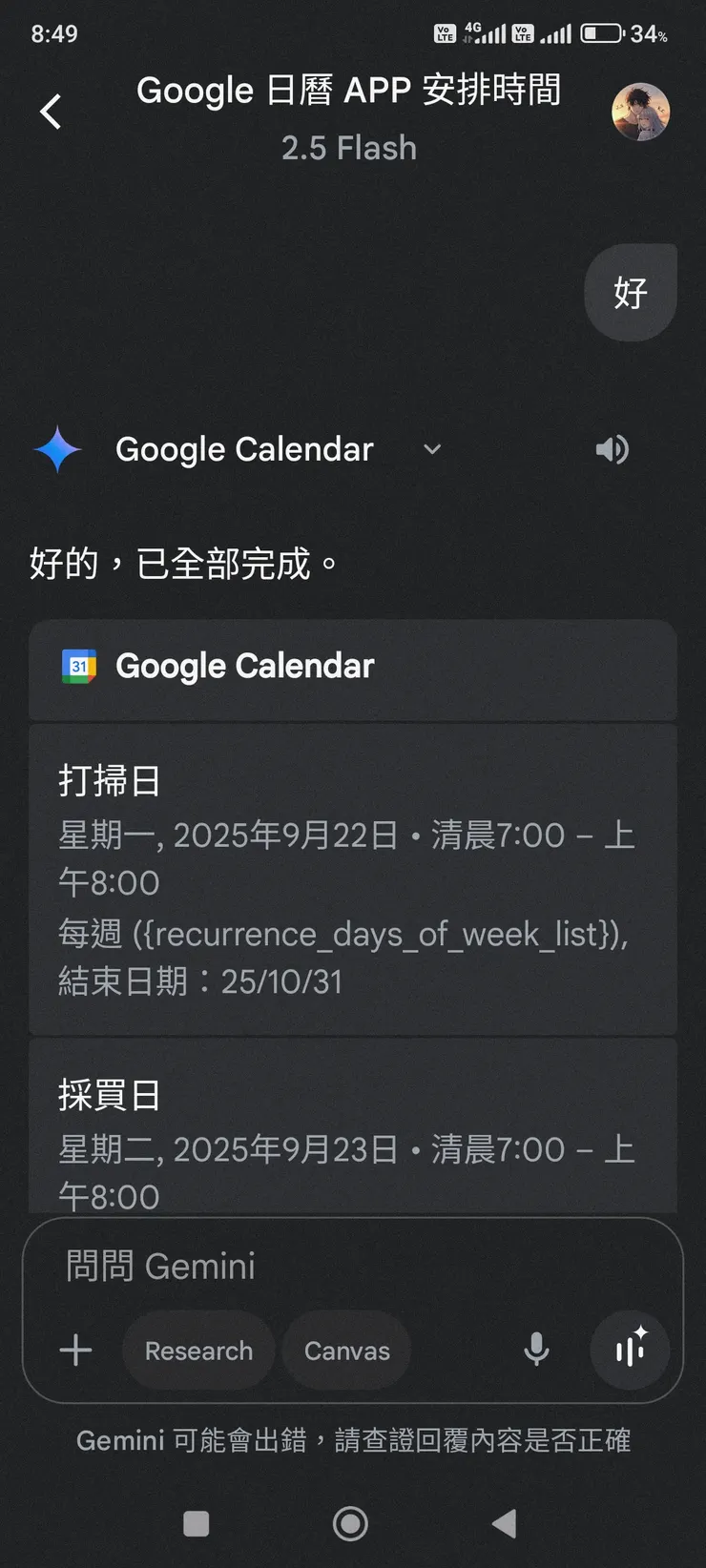Open the Google Calendar app icon
This screenshot has width=706, height=1568.
point(82,666)
